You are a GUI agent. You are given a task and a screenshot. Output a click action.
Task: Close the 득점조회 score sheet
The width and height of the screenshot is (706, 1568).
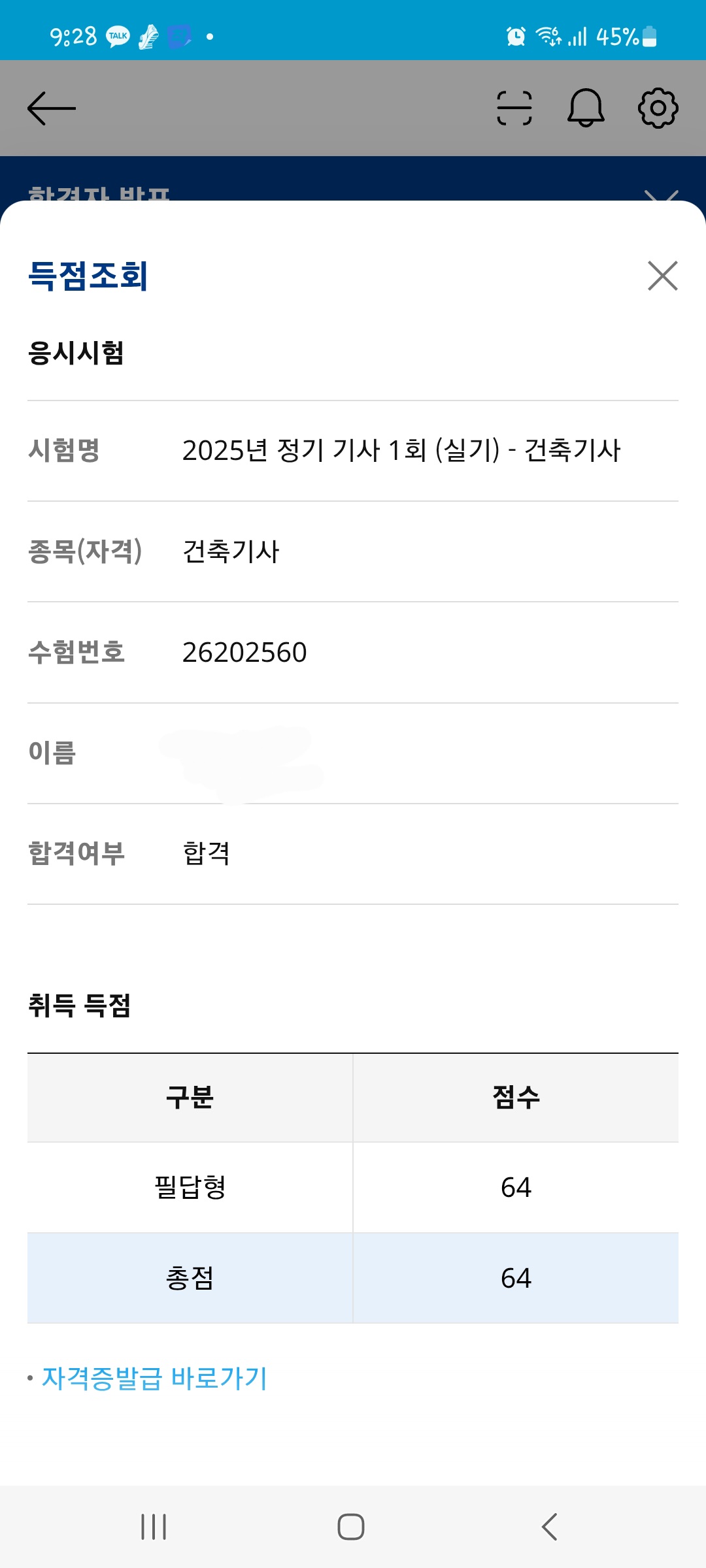coord(662,276)
